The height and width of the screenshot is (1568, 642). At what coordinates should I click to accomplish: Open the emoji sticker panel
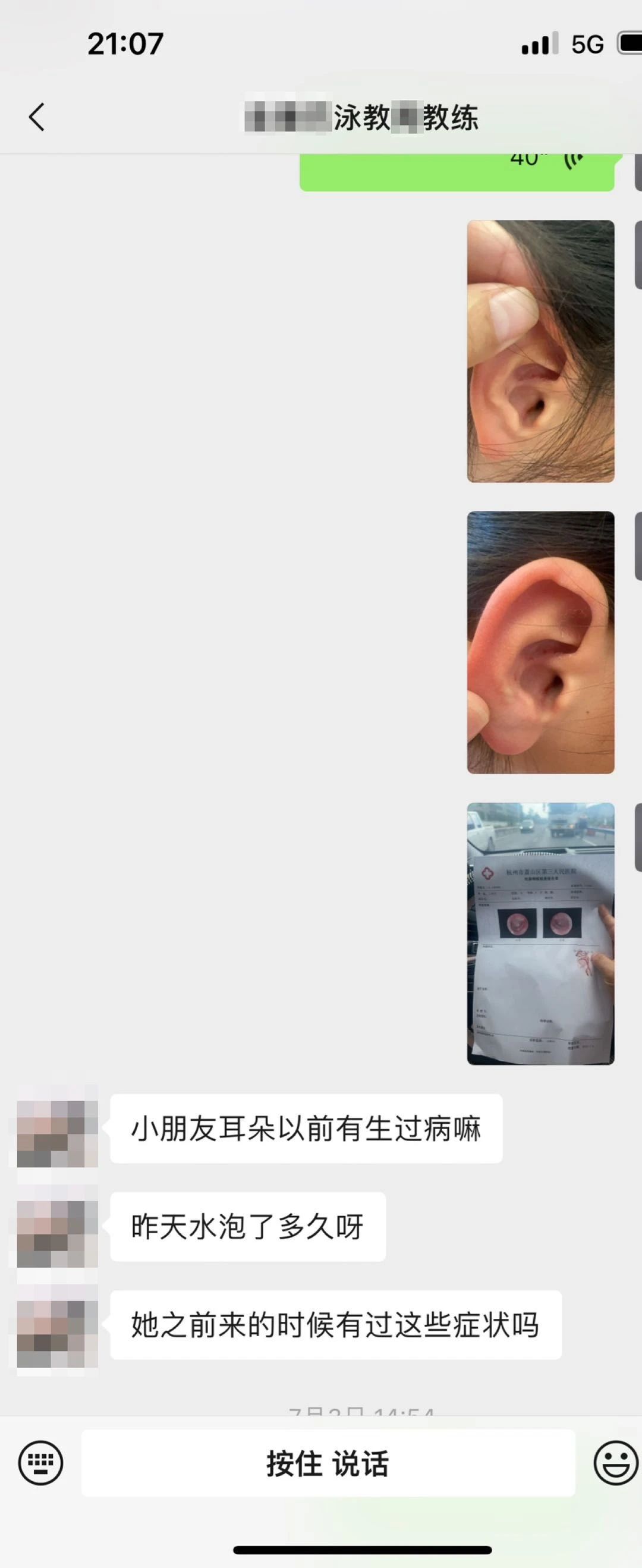(x=615, y=1463)
